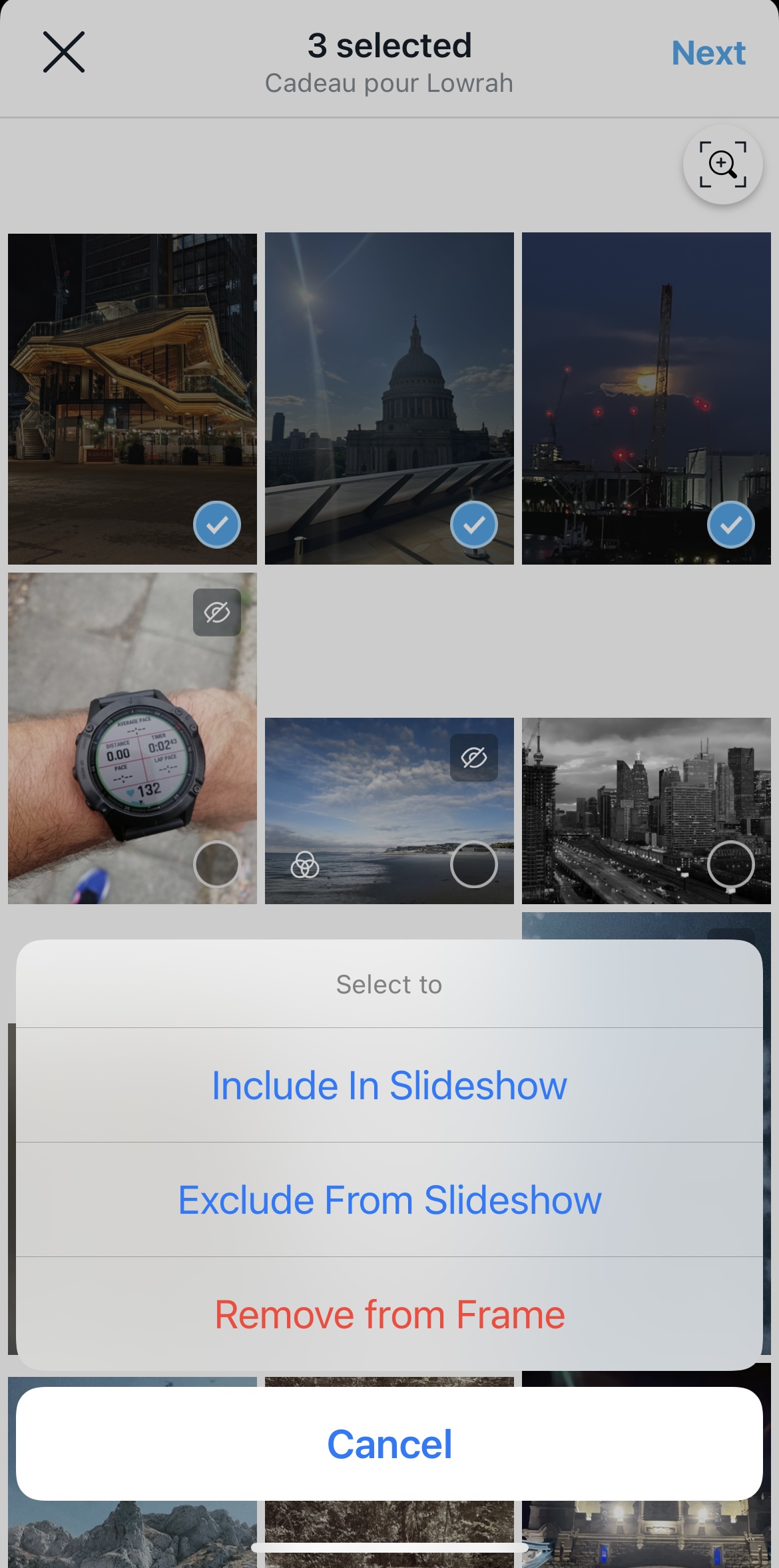The image size is (779, 1568).
Task: Tap the blue checkmark on the crane and moon photo
Action: [x=730, y=525]
